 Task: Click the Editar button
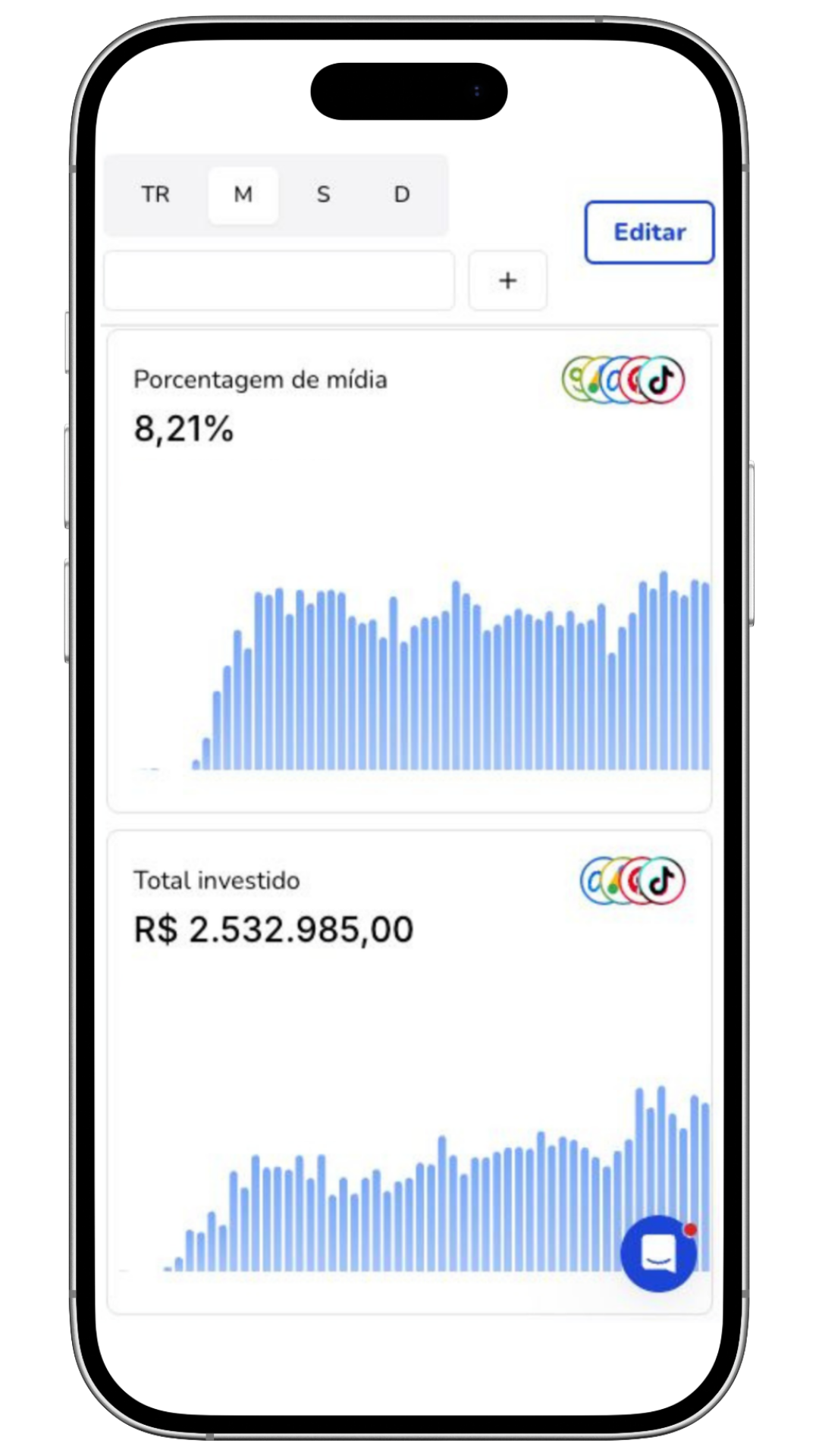(x=649, y=231)
